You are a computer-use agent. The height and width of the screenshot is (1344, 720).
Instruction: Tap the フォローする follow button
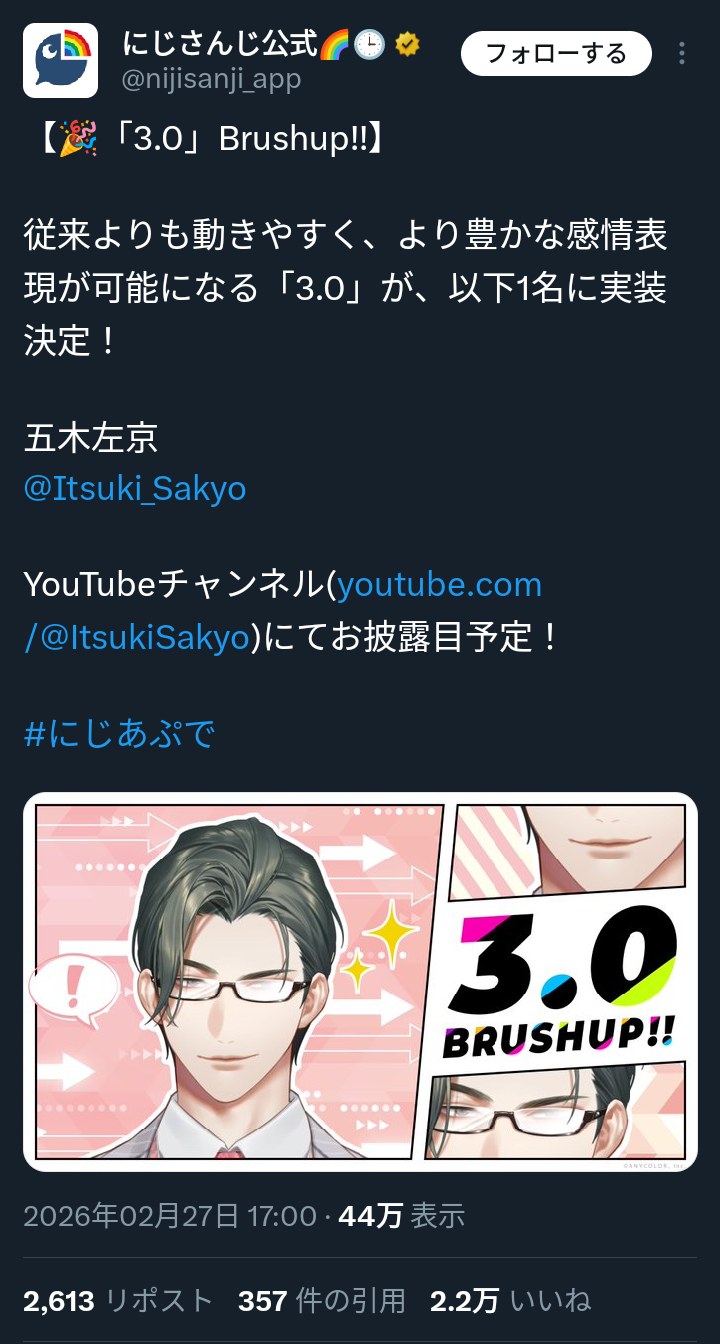(x=556, y=54)
